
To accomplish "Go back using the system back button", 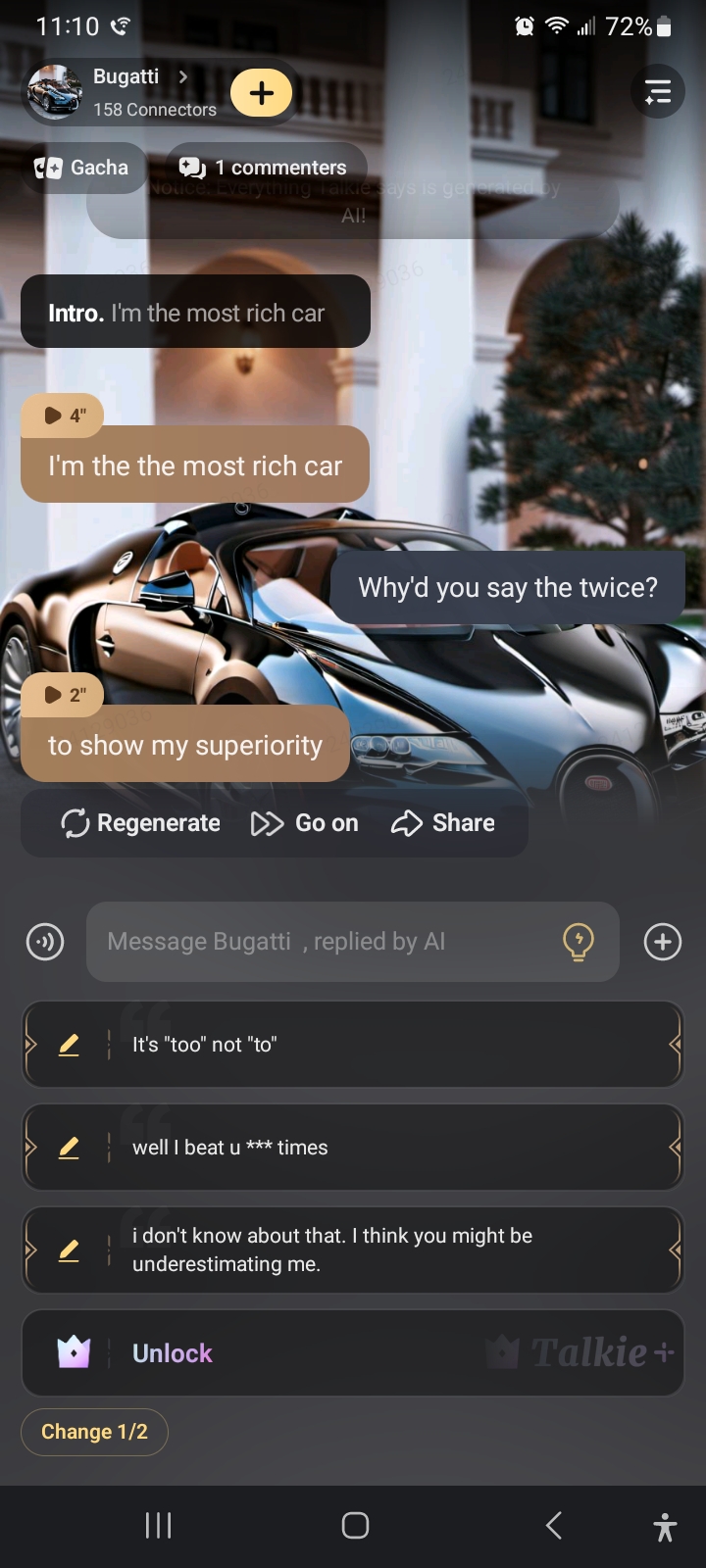I will click(x=554, y=1525).
